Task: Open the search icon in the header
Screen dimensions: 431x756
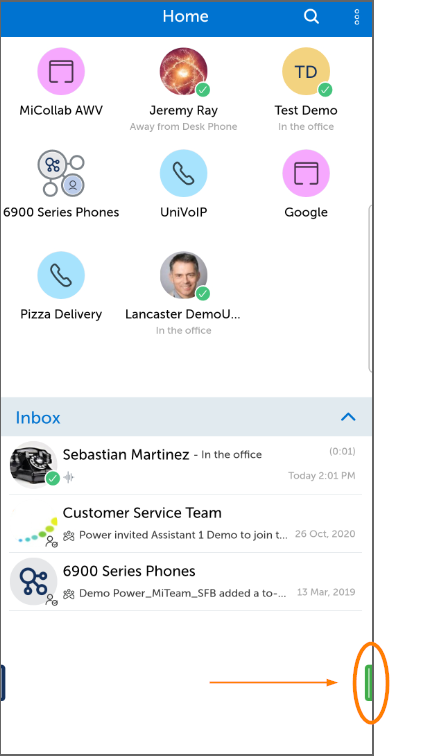Action: click(311, 17)
